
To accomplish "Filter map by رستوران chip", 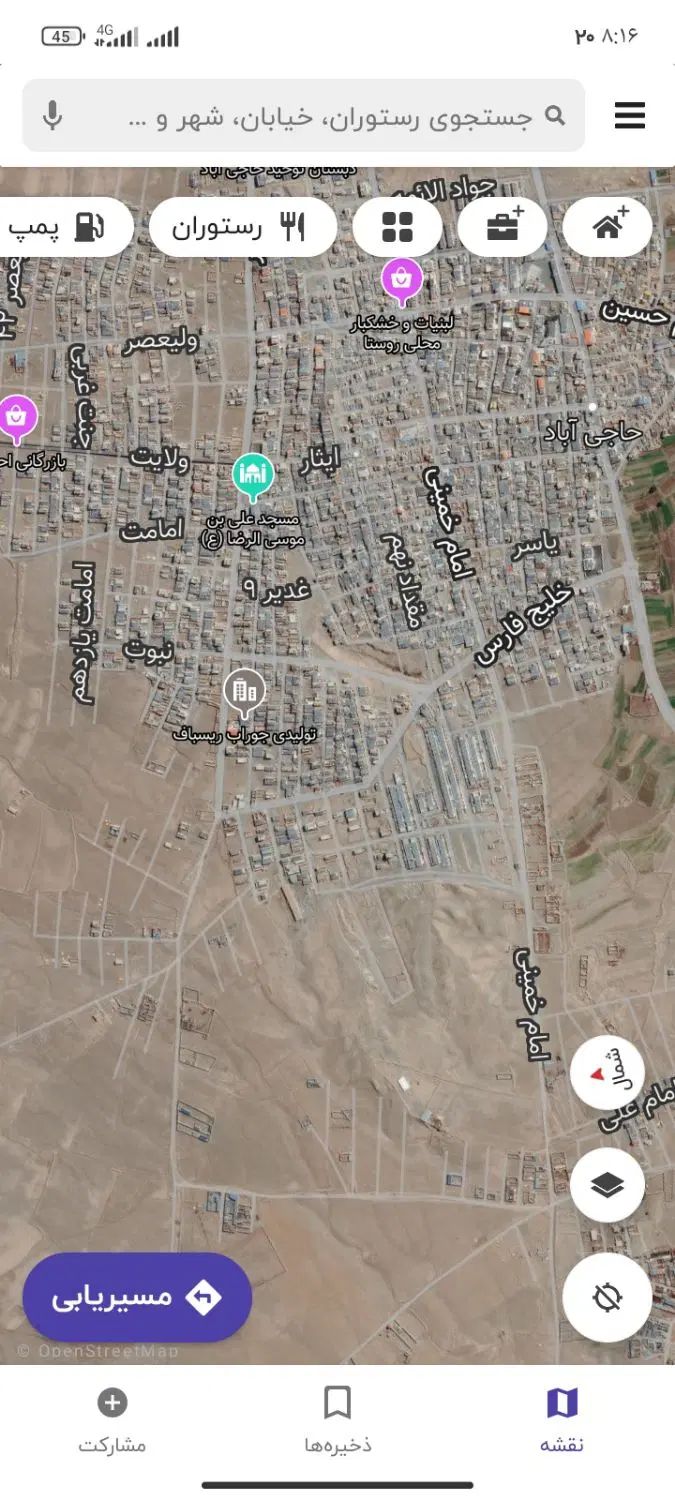I will coord(243,227).
